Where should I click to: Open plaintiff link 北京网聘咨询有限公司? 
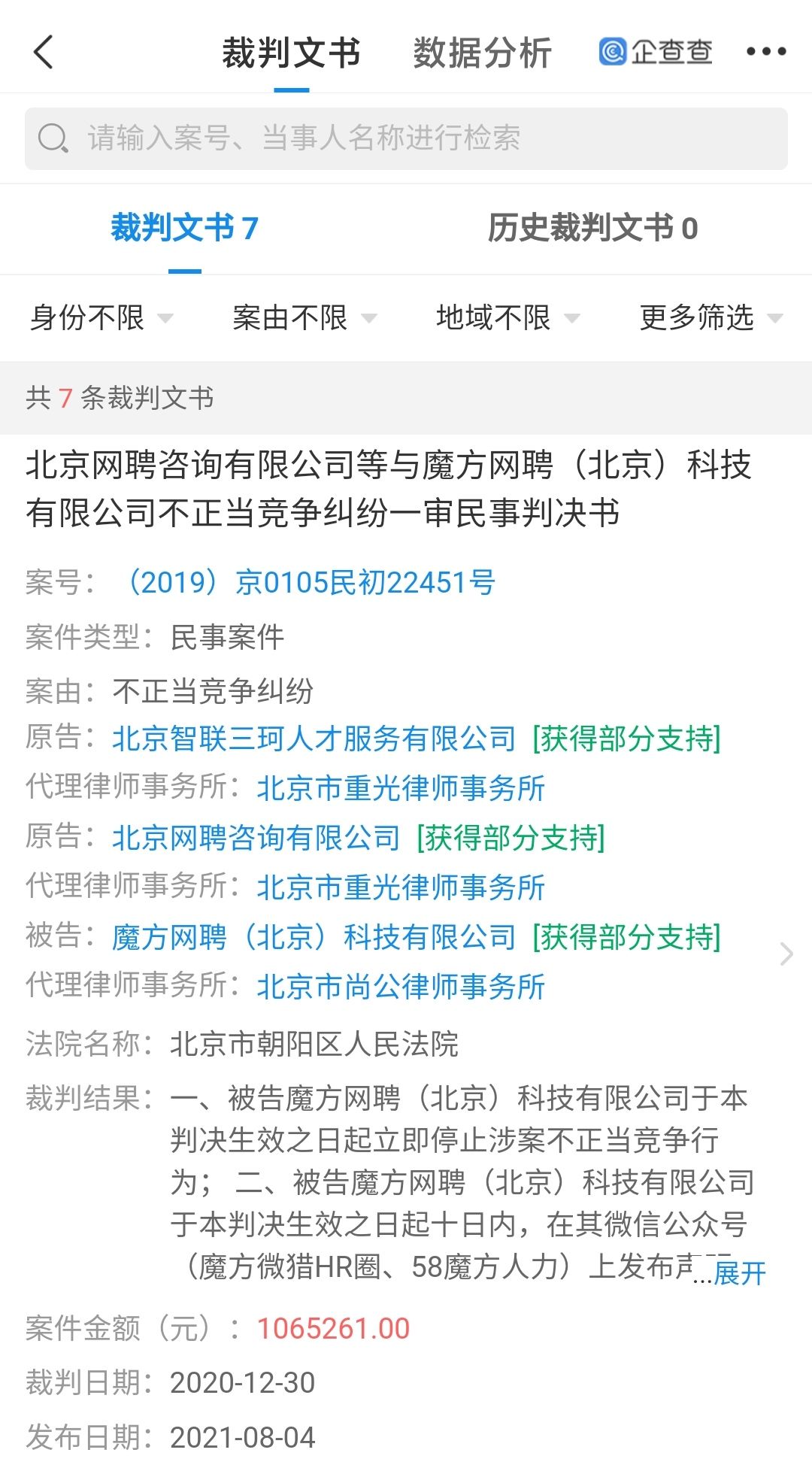[256, 839]
